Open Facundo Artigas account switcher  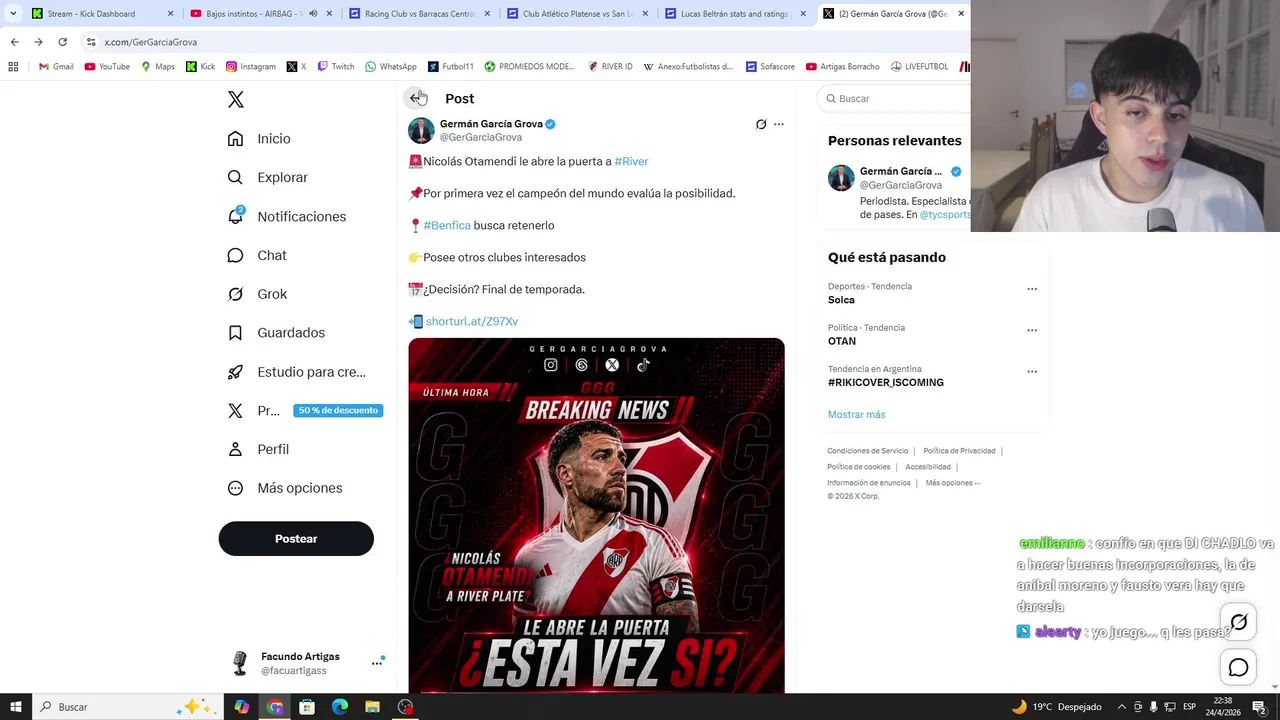(301, 663)
